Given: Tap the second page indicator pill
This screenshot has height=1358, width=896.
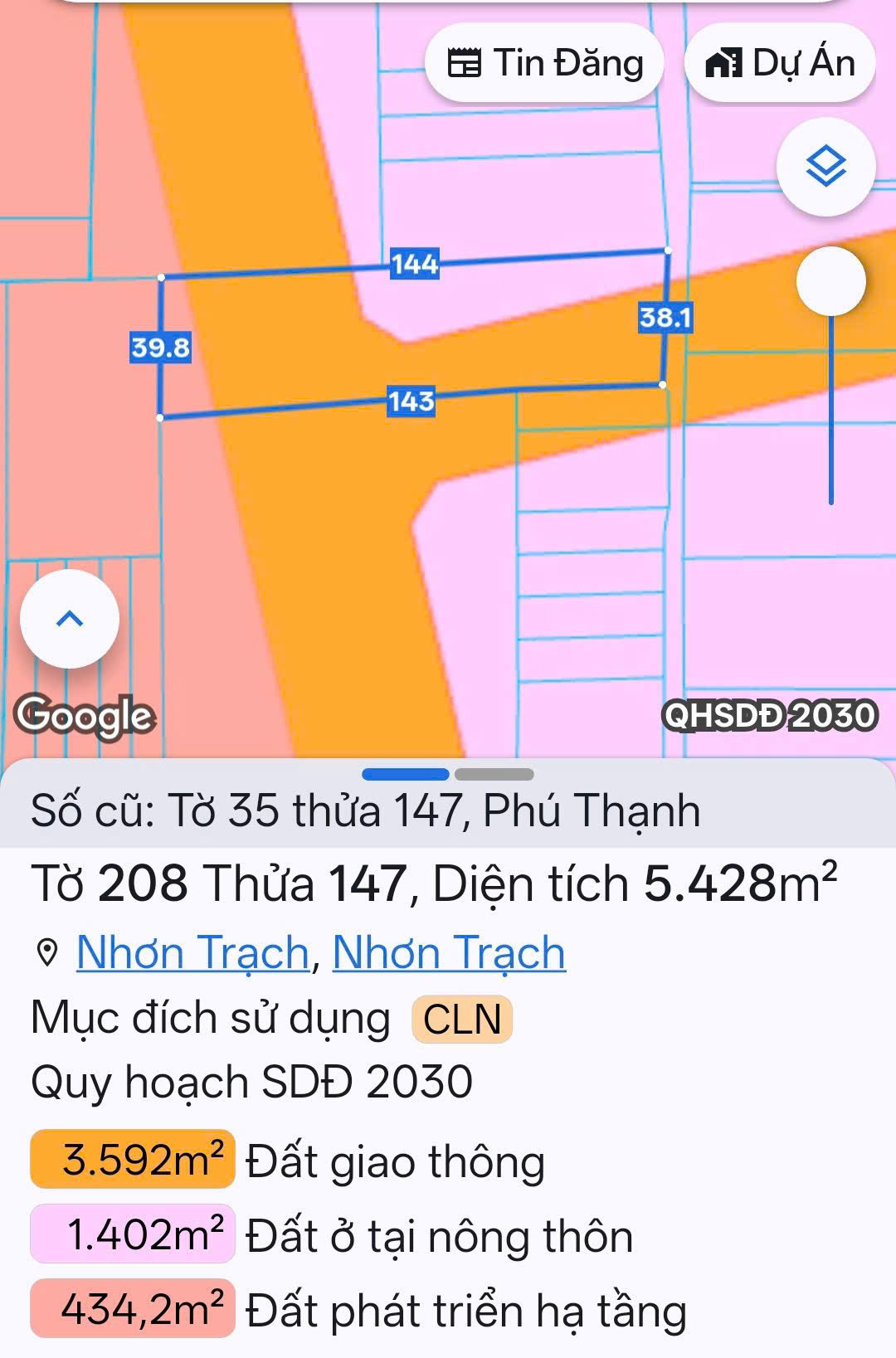Looking at the screenshot, I should click(494, 775).
